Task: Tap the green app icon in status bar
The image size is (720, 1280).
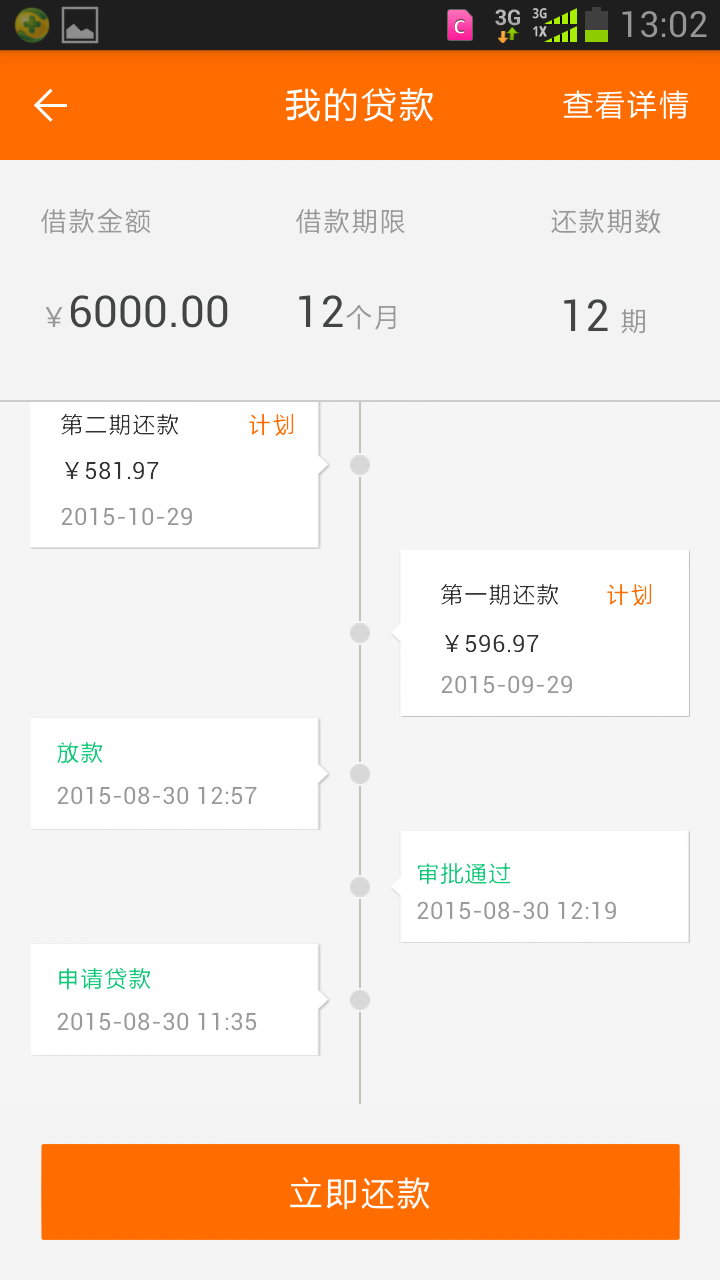Action: coord(30,22)
